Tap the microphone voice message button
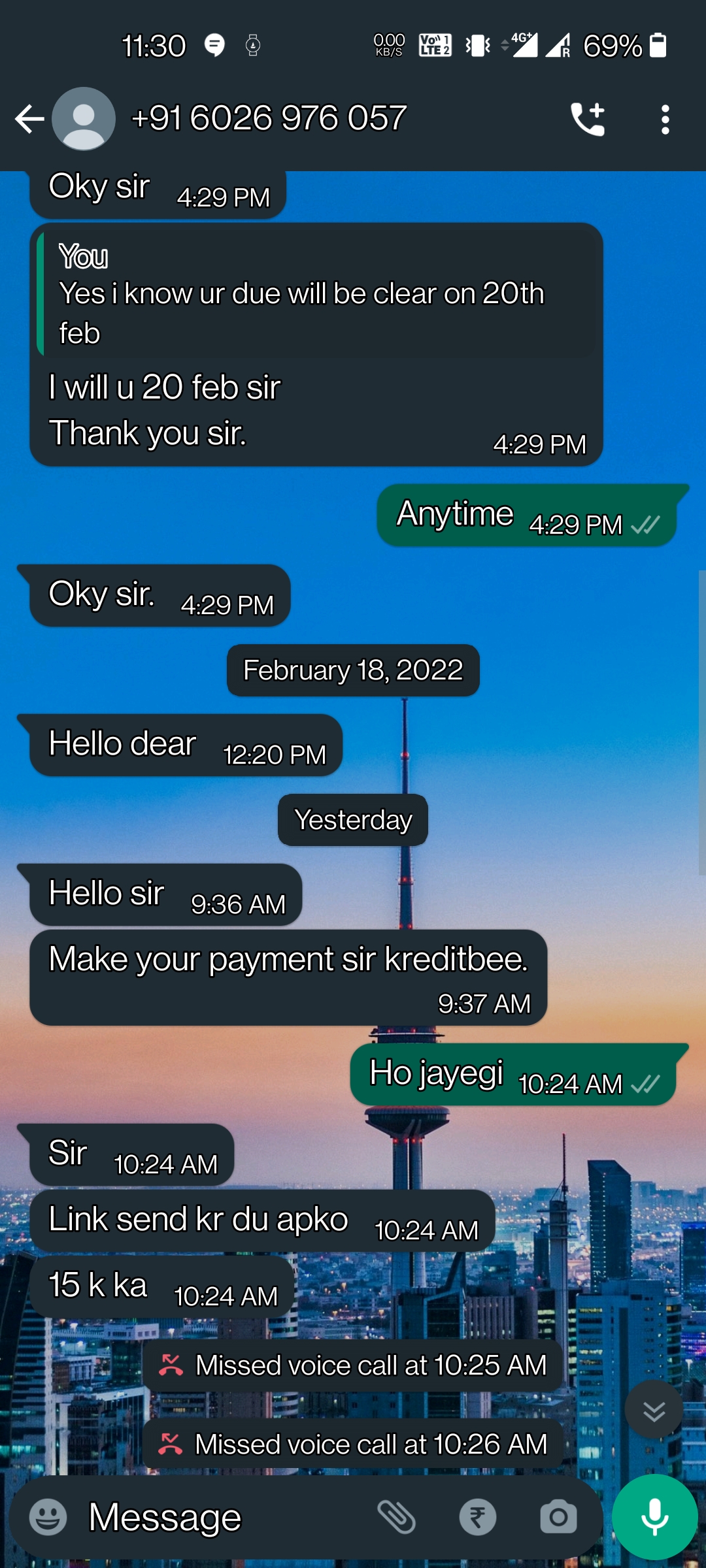The image size is (706, 1568). 654,1517
